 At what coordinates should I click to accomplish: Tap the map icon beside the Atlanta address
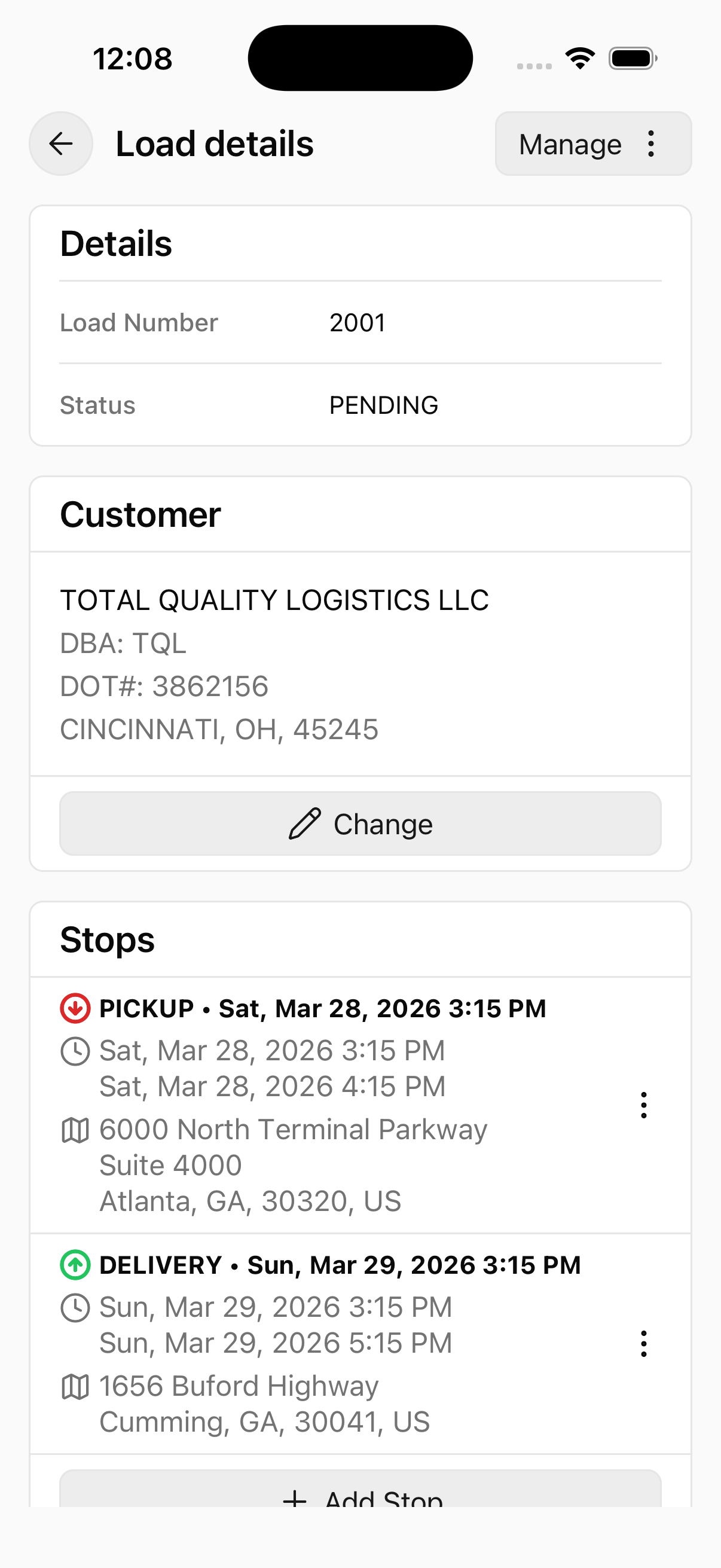tap(75, 1128)
